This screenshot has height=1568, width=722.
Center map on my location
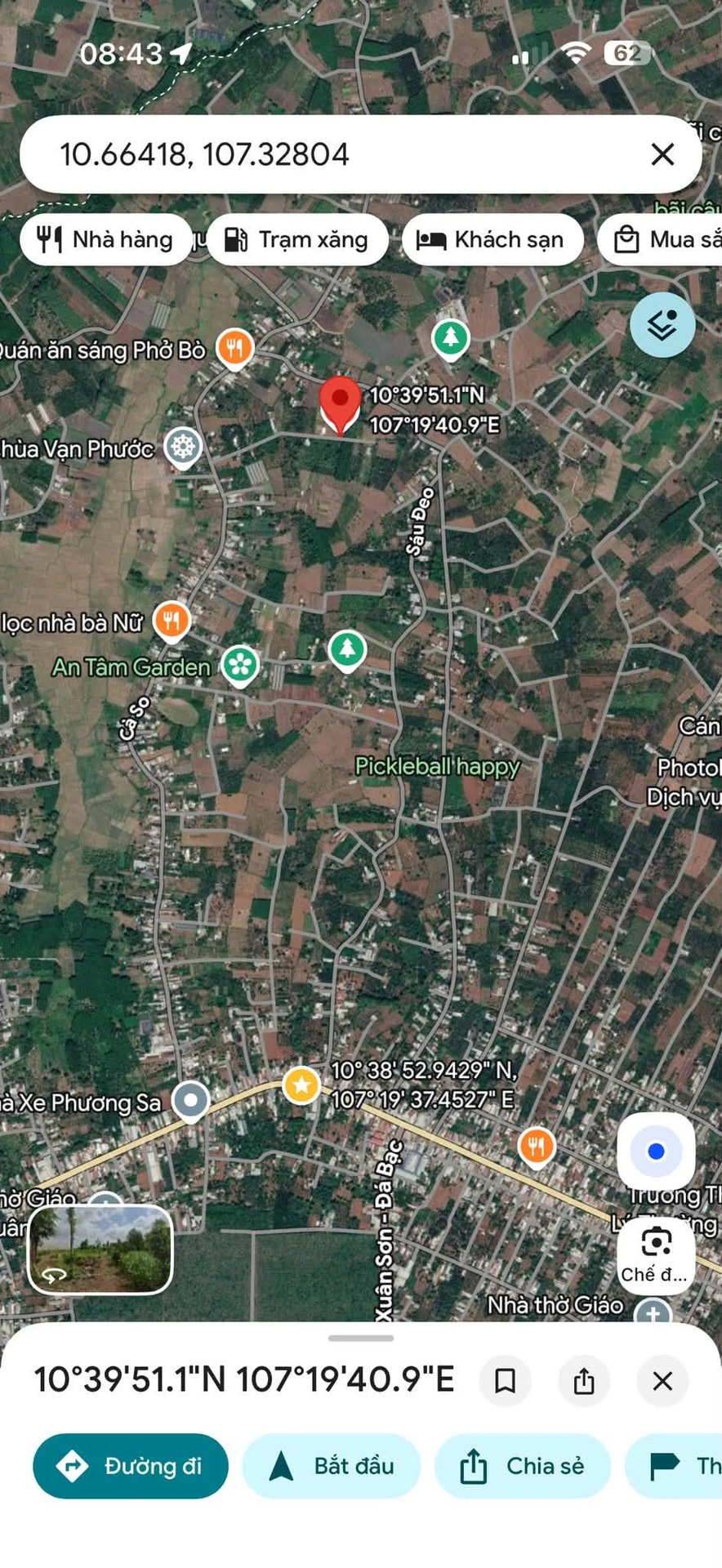click(x=656, y=1151)
